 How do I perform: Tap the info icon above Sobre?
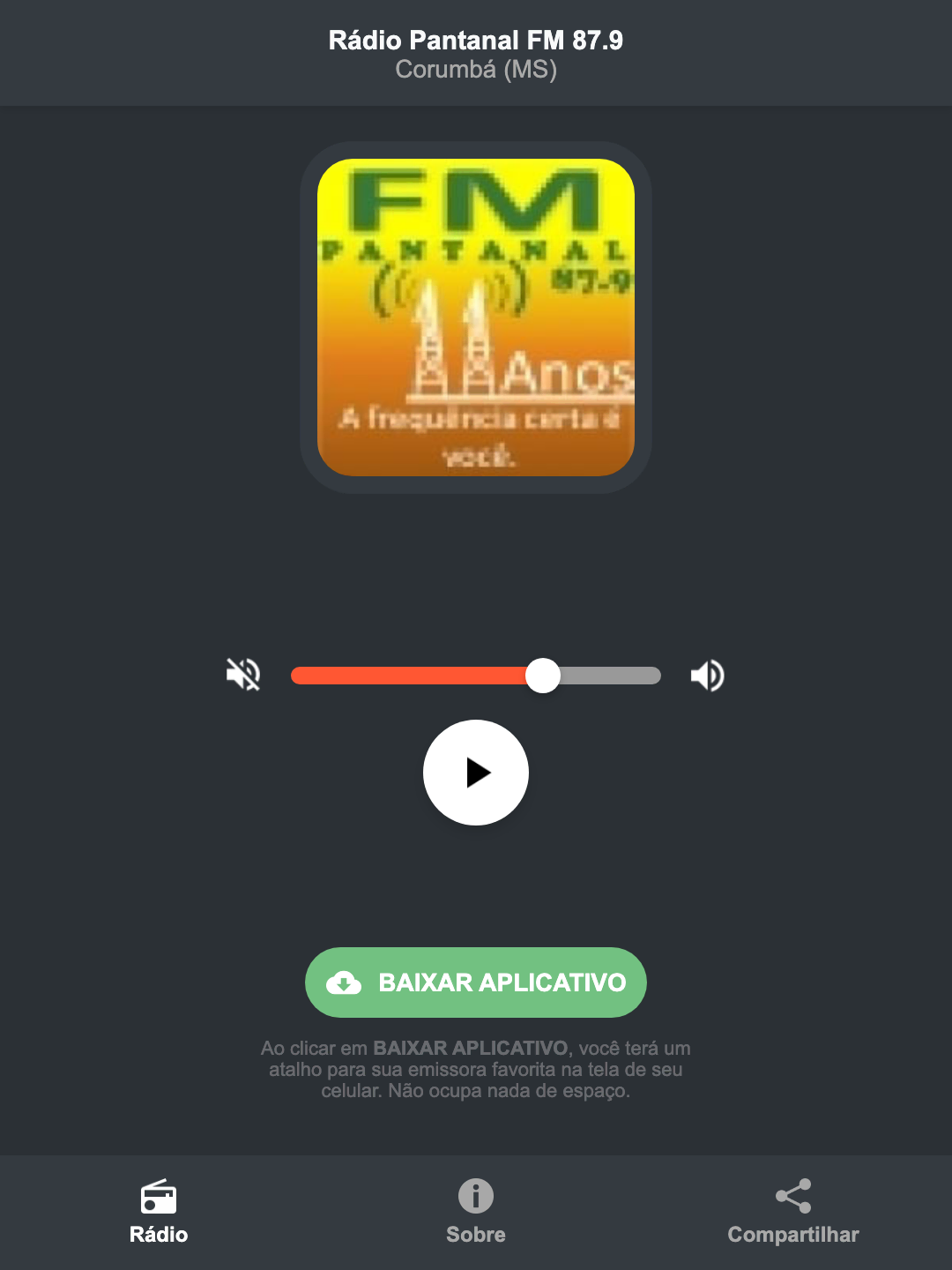(x=475, y=1198)
